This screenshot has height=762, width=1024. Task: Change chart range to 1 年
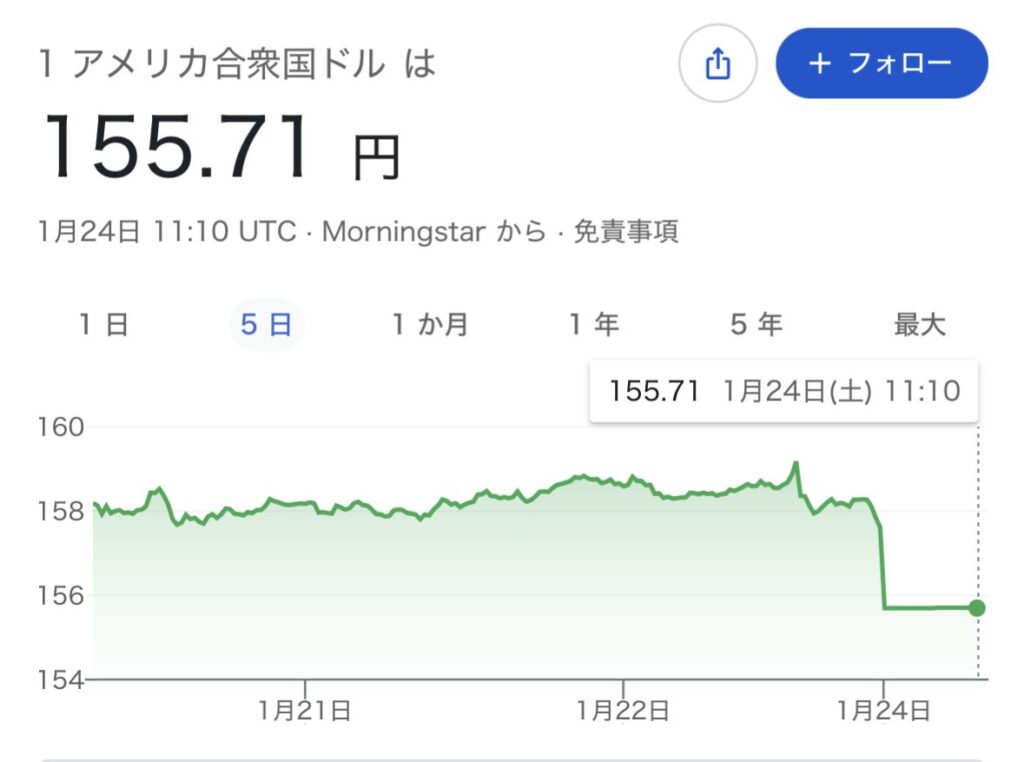click(594, 325)
